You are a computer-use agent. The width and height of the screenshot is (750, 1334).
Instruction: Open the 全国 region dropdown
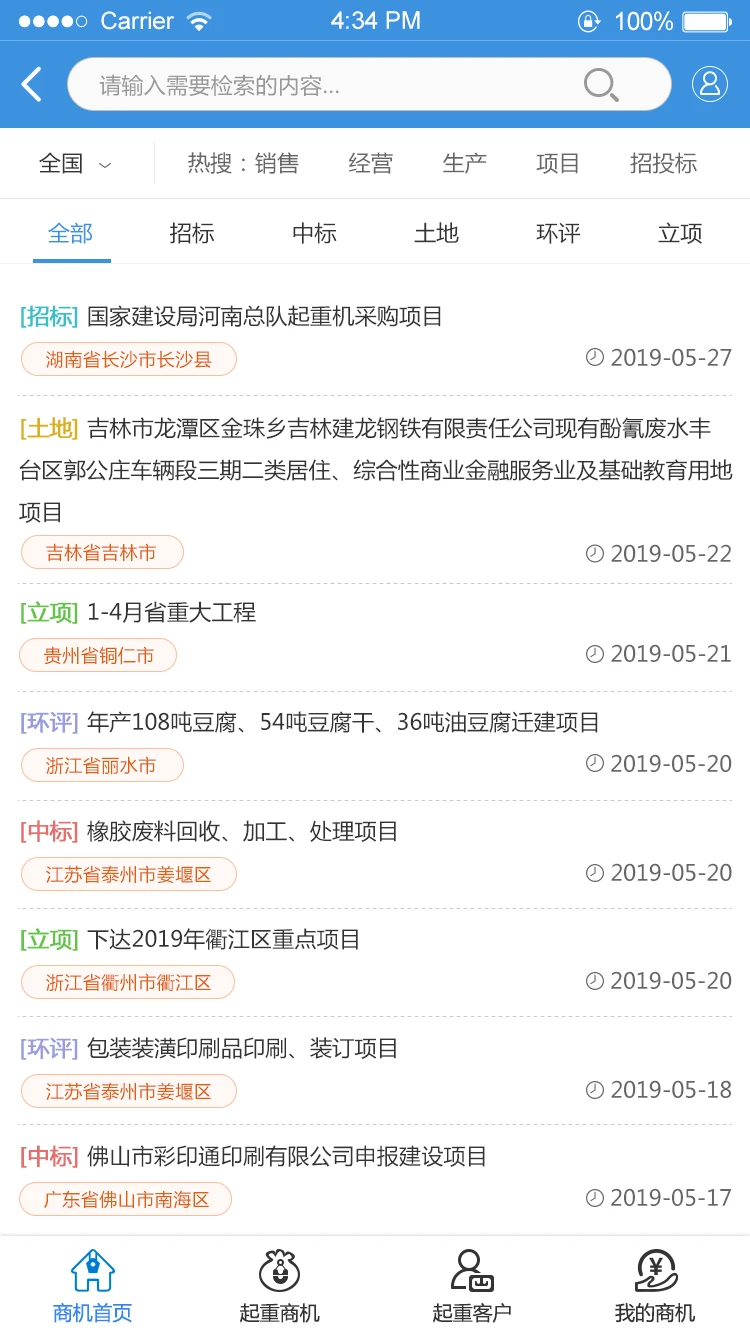[x=75, y=163]
